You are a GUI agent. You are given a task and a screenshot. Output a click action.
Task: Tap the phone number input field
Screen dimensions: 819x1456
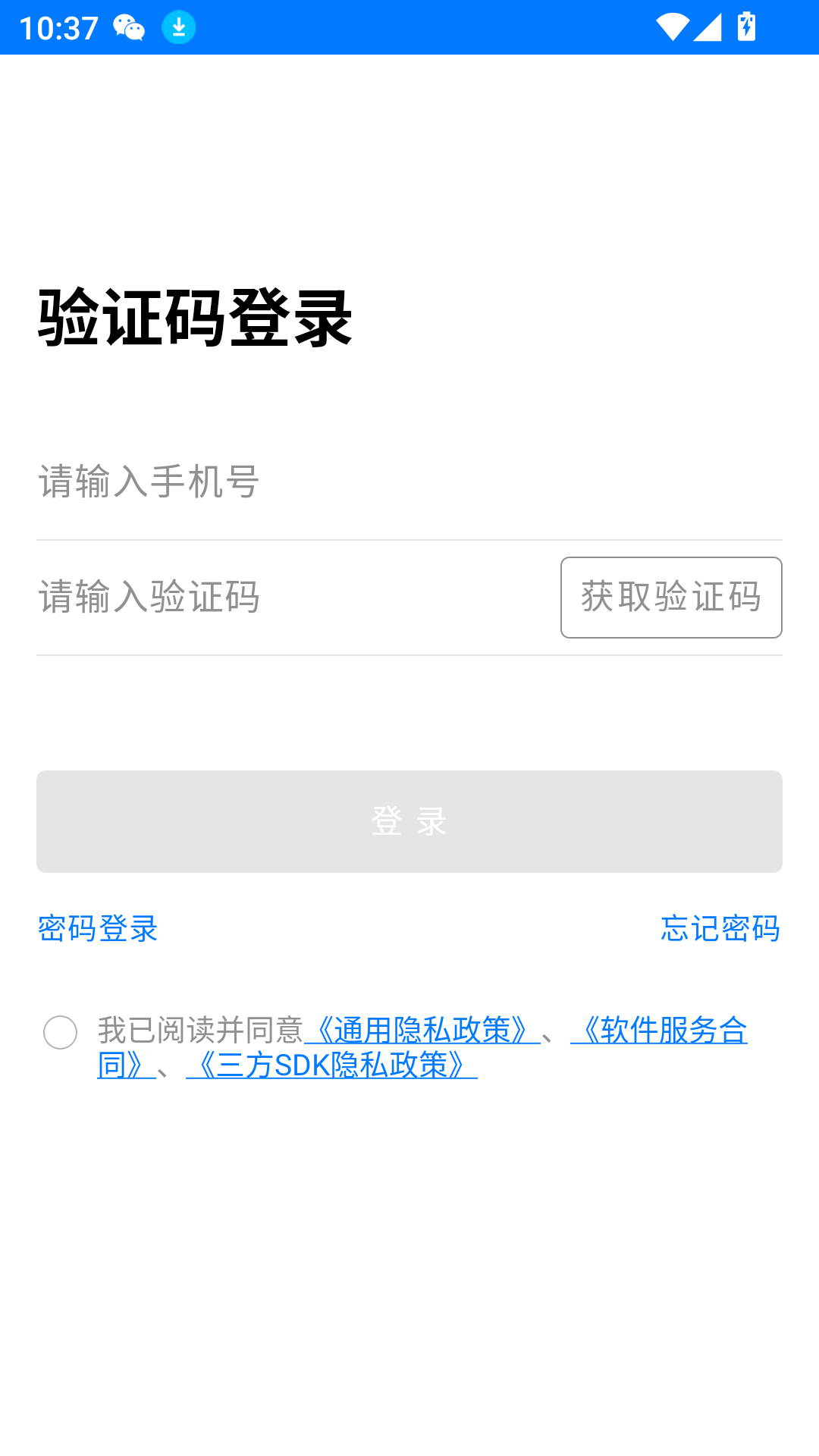point(409,482)
